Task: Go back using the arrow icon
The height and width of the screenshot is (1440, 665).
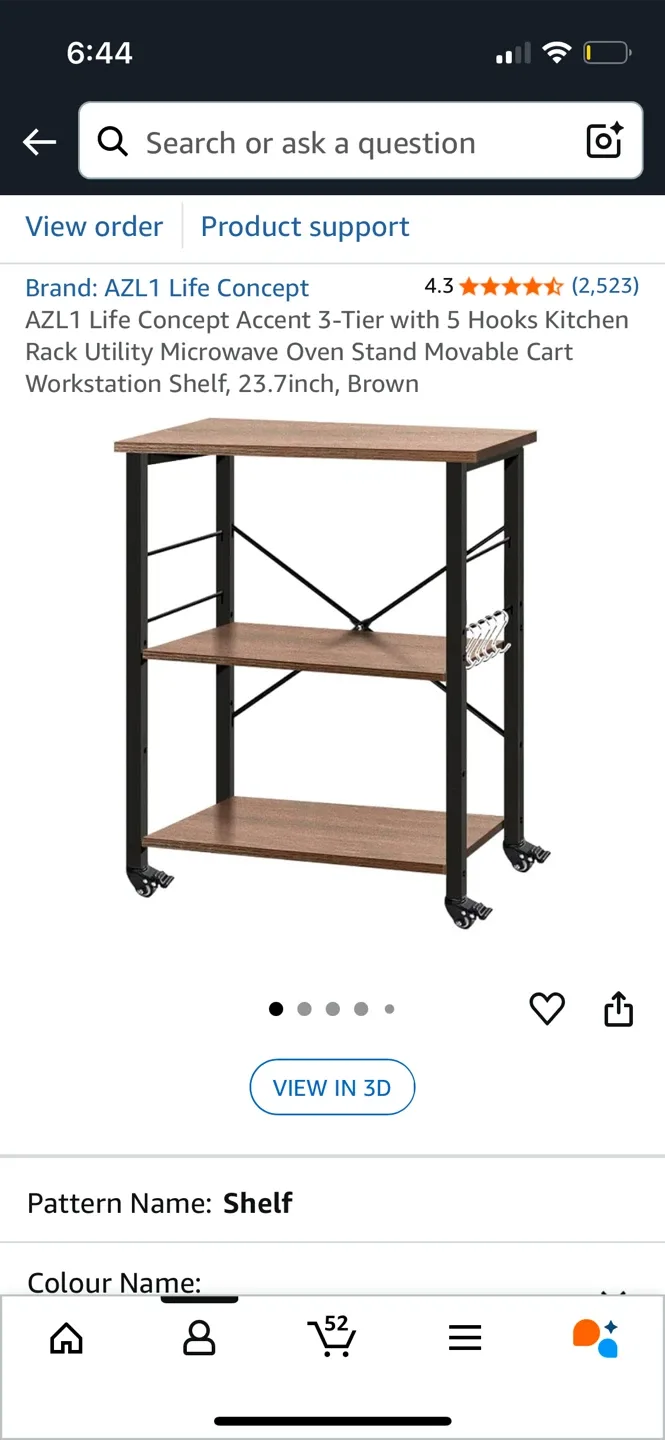Action: click(x=40, y=142)
